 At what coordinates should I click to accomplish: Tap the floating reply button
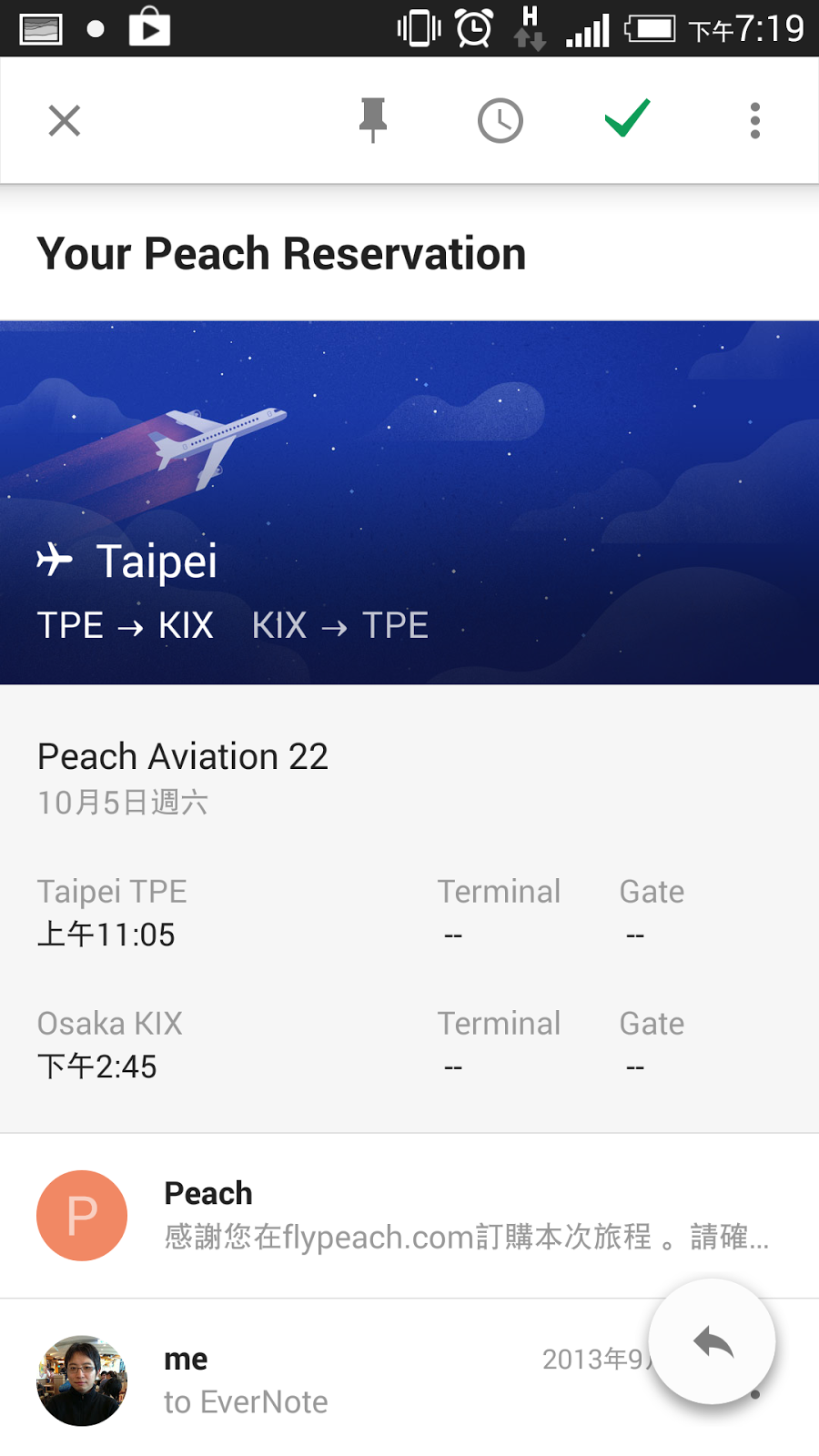[712, 1341]
